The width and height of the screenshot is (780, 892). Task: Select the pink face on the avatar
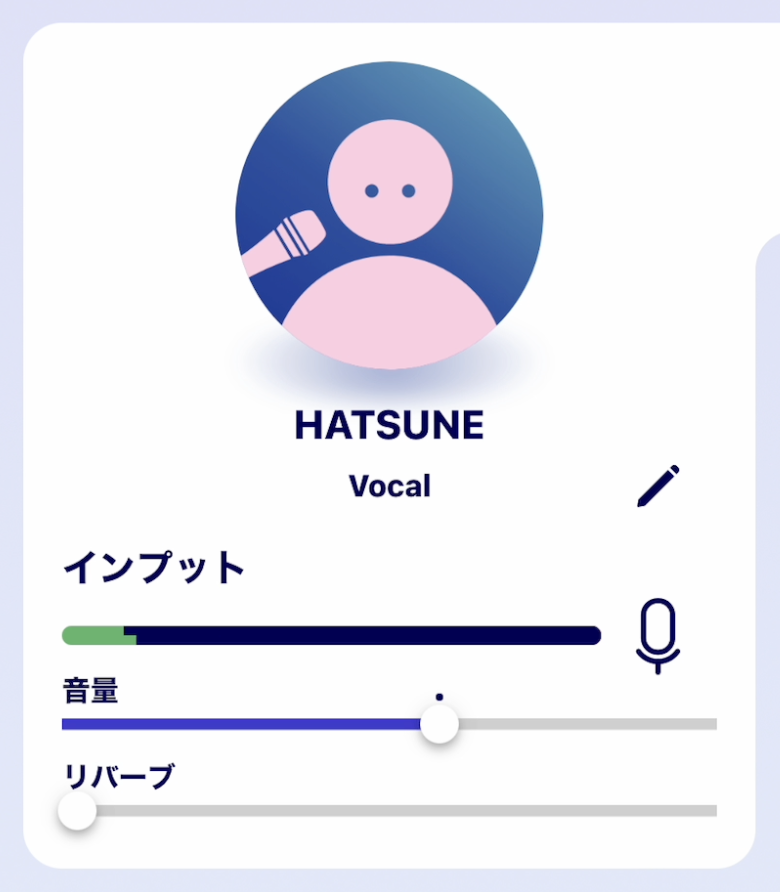(x=390, y=180)
